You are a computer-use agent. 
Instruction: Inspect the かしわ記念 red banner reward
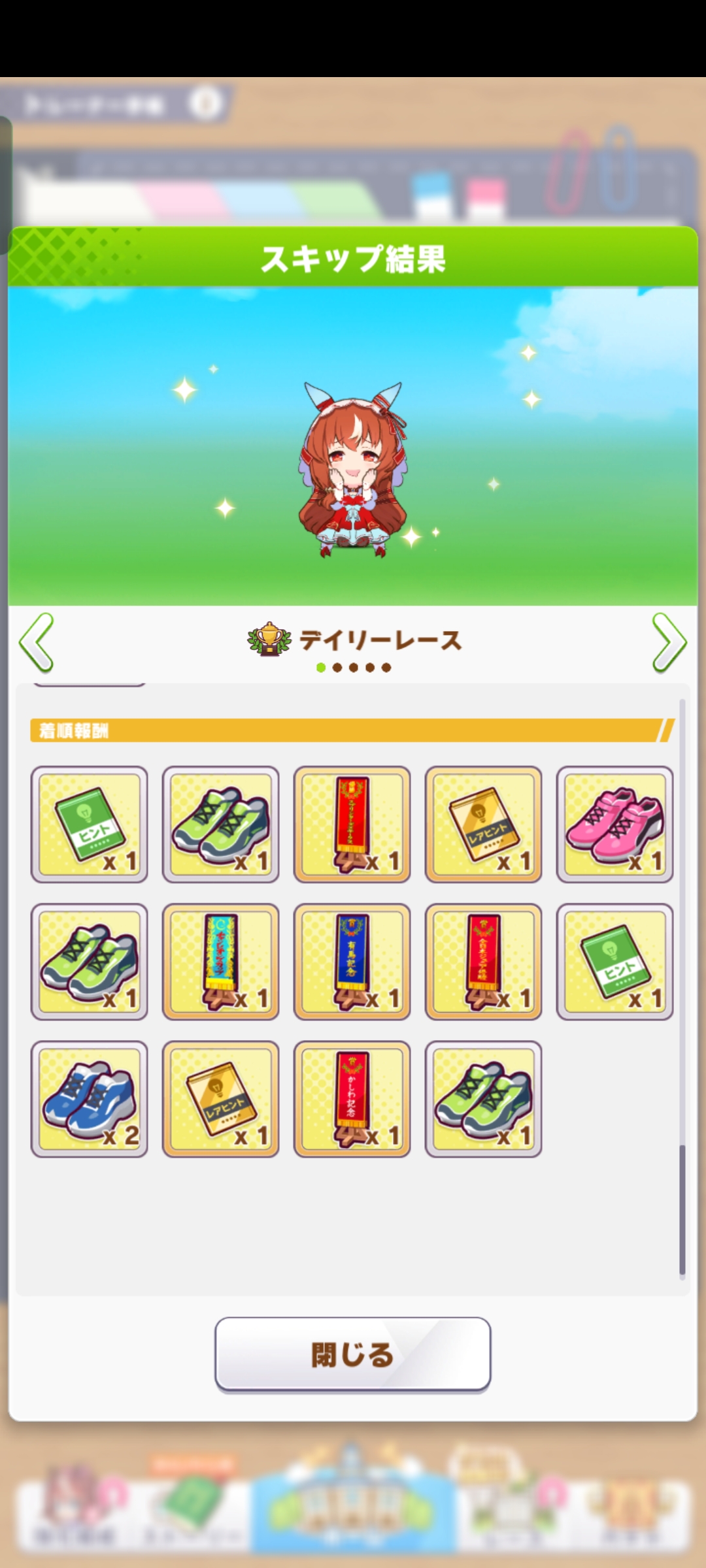[x=352, y=1099]
